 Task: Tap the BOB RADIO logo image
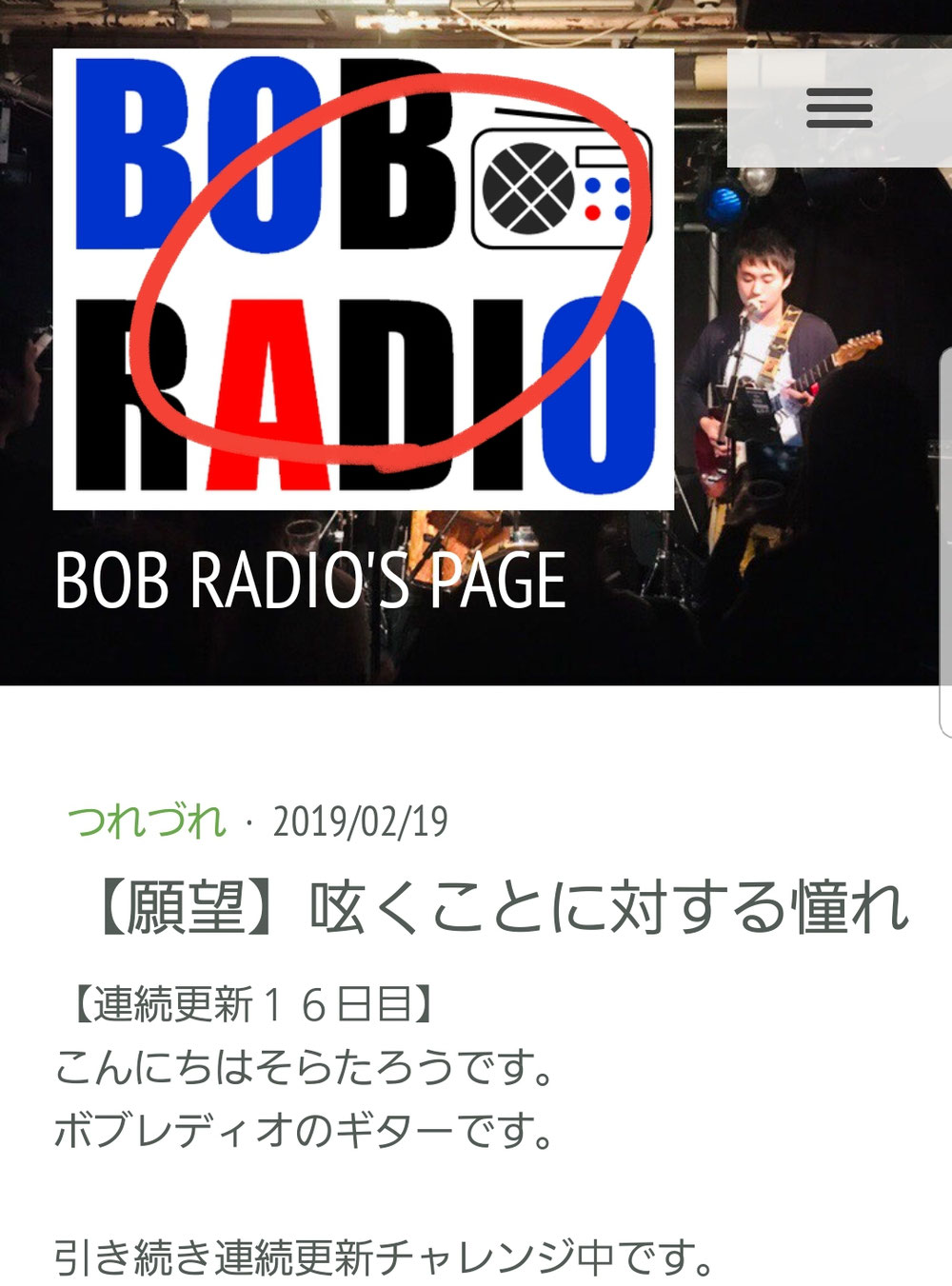(363, 279)
